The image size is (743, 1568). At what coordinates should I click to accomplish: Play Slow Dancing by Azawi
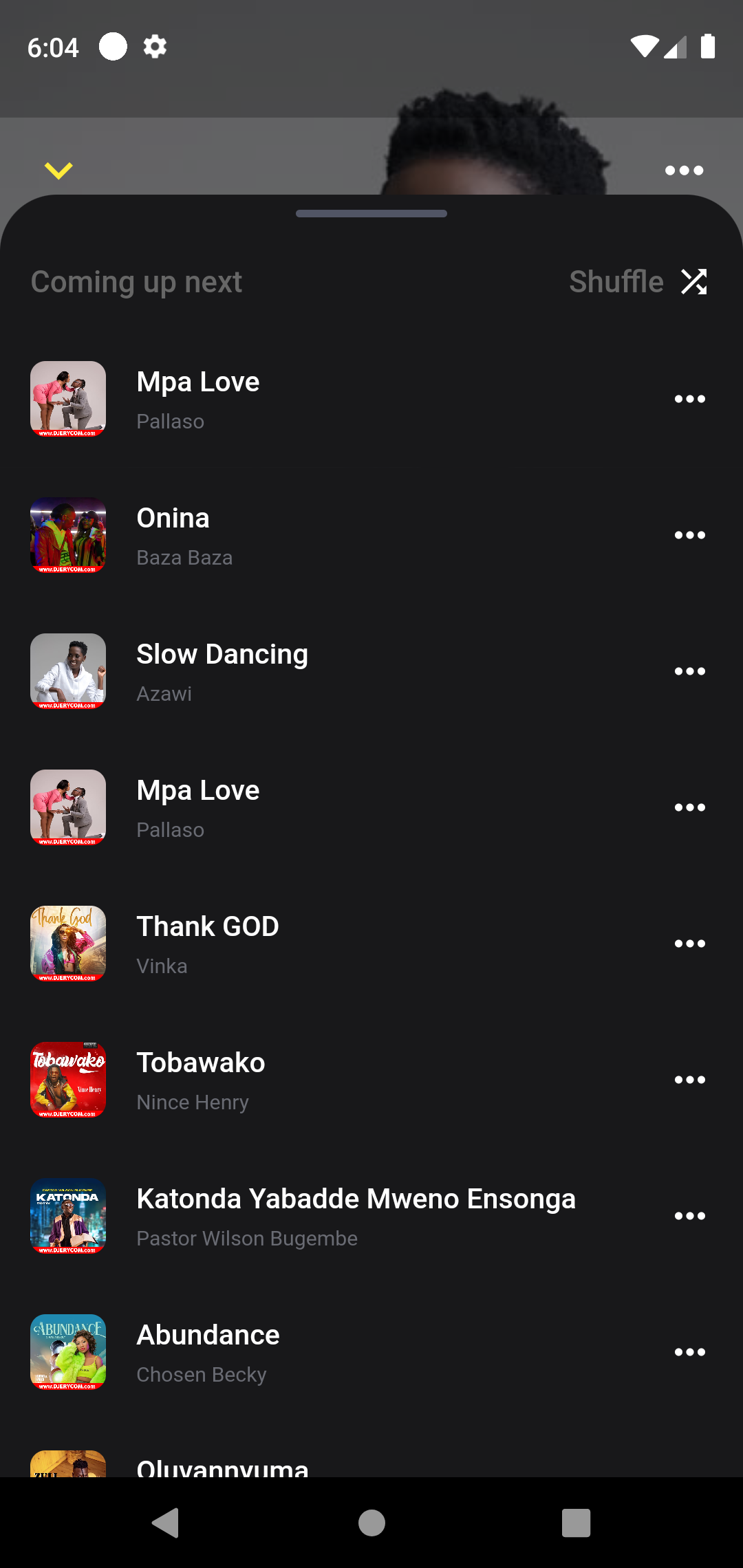tap(344, 671)
